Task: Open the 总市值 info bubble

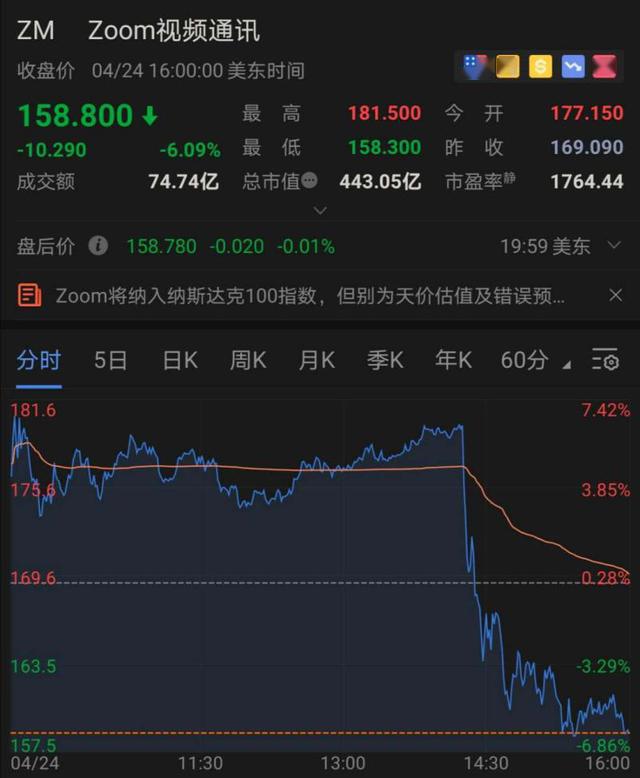Action: (310, 182)
